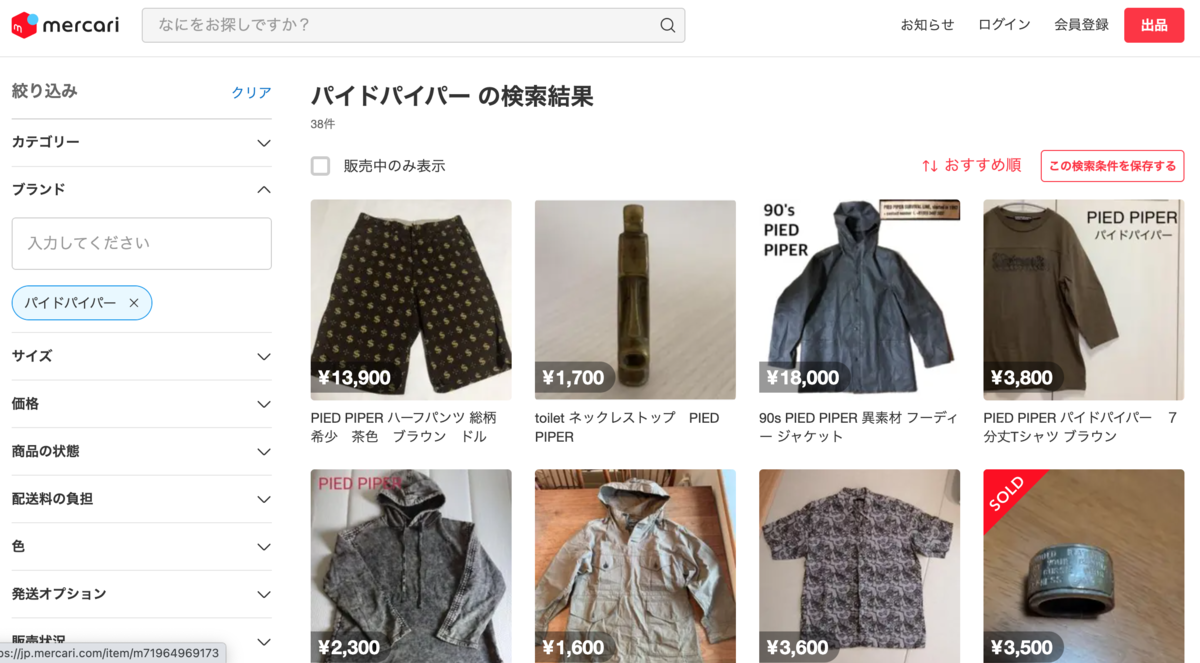1200x663 pixels.
Task: Open the ¥1,700 toilet ネックレストップ listing
Action: [635, 300]
